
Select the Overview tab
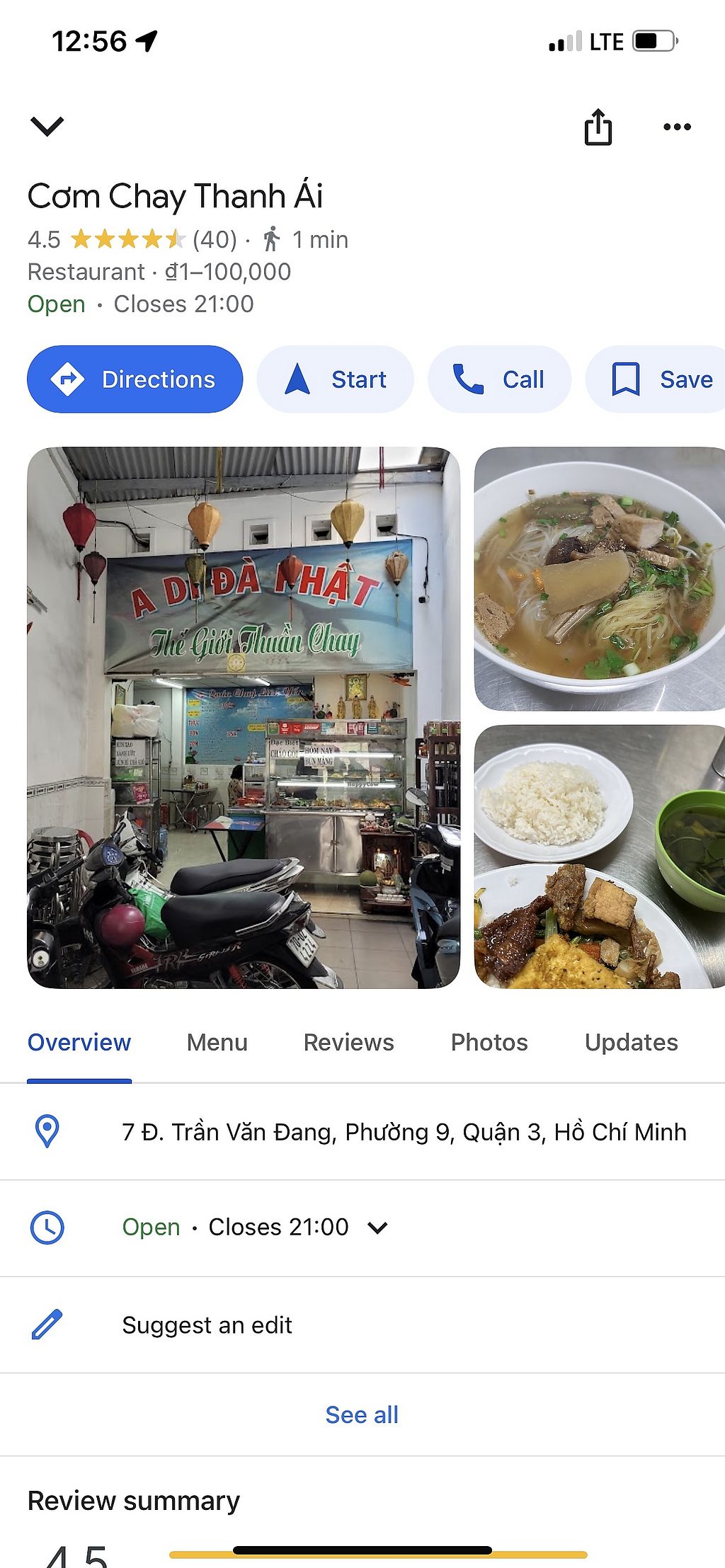point(79,1042)
